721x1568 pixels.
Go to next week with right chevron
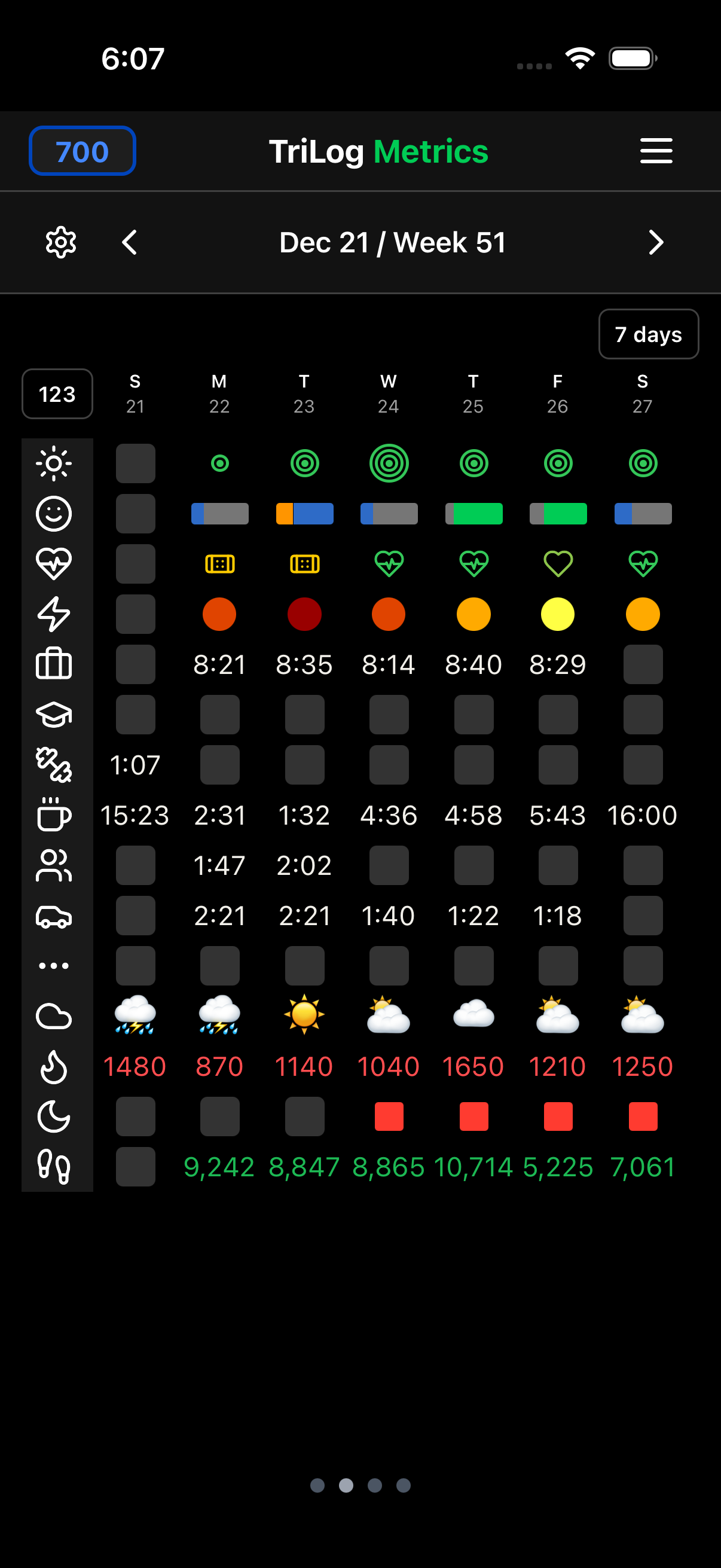pos(656,242)
